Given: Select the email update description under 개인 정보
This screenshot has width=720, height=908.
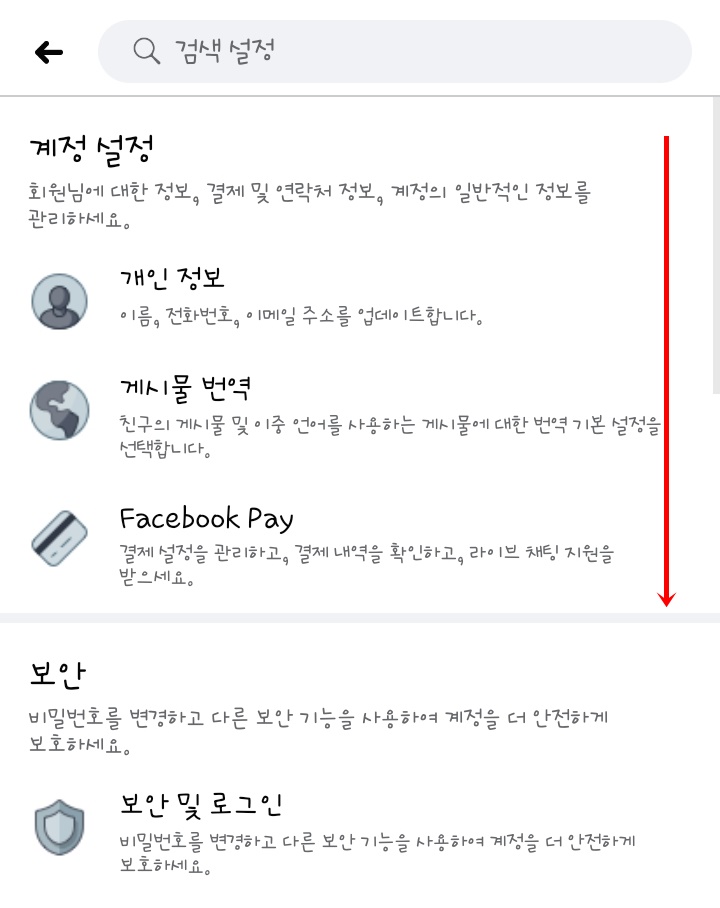Looking at the screenshot, I should [x=300, y=319].
